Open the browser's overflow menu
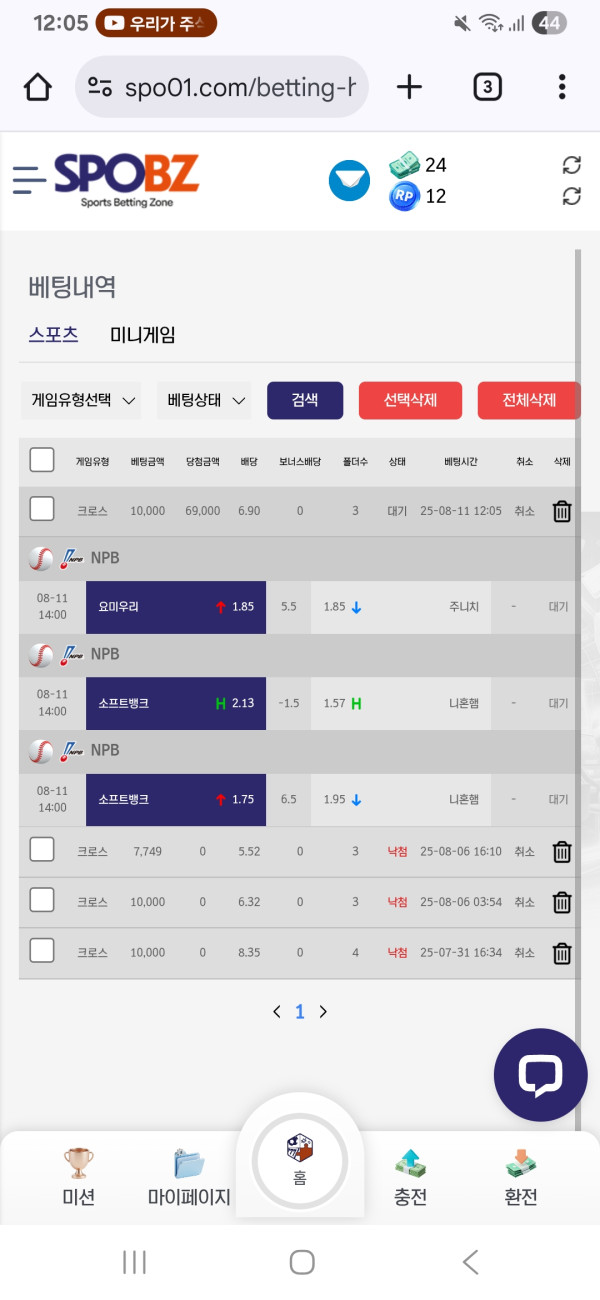This screenshot has height=1300, width=600. tap(562, 88)
